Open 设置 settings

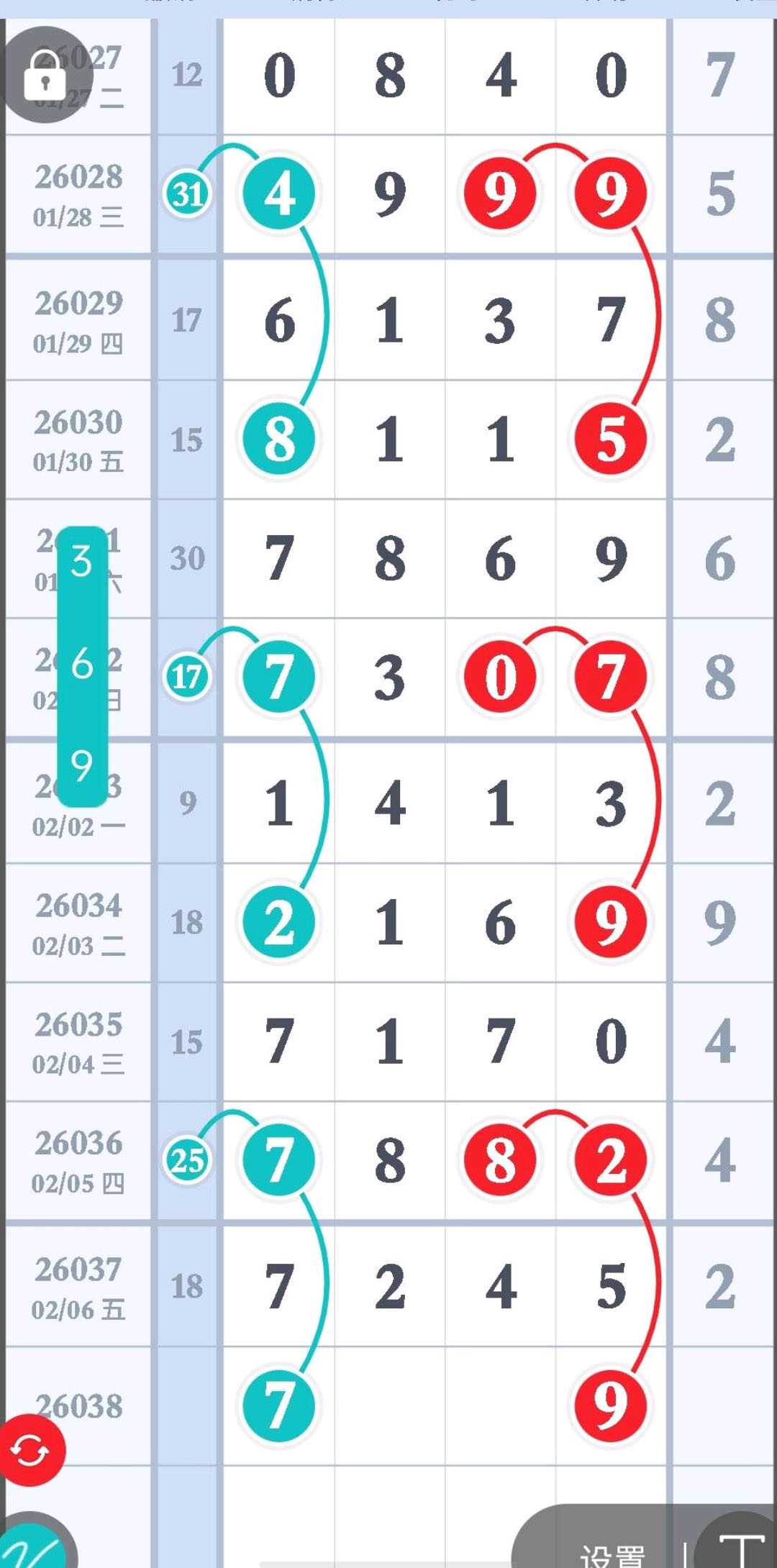612,1554
